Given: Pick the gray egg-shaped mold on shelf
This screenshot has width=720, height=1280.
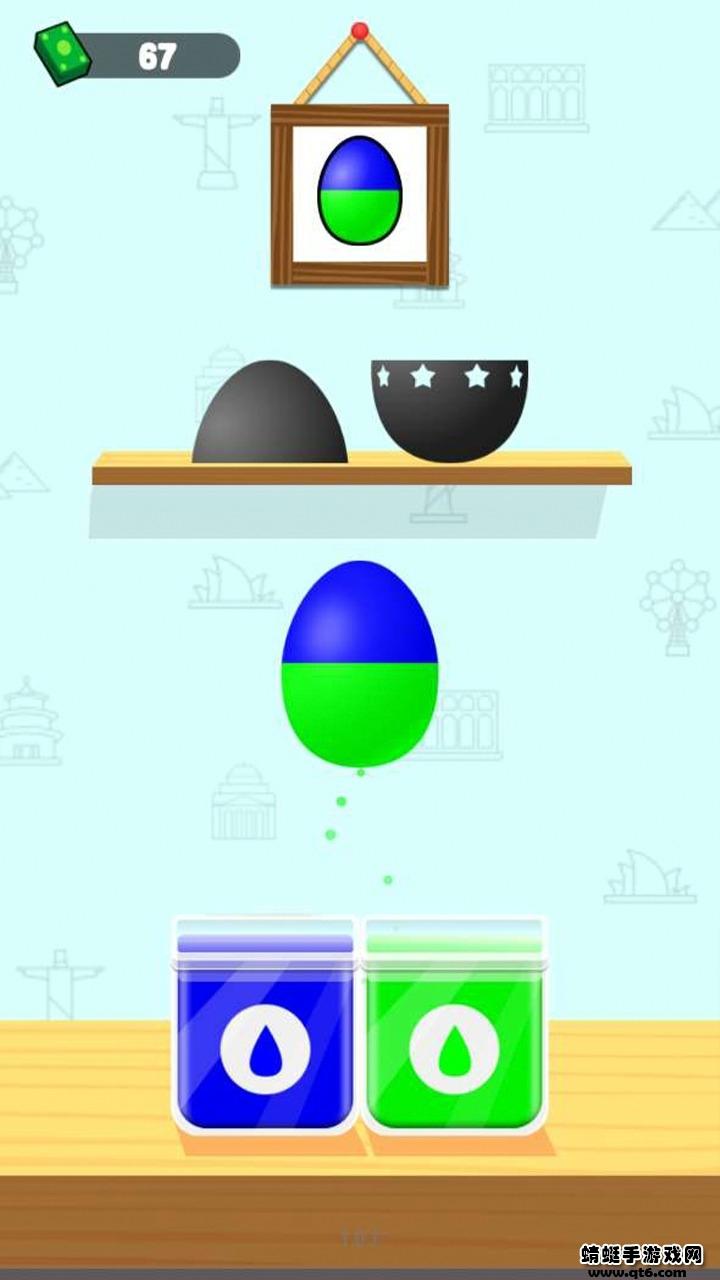Looking at the screenshot, I should tap(270, 412).
